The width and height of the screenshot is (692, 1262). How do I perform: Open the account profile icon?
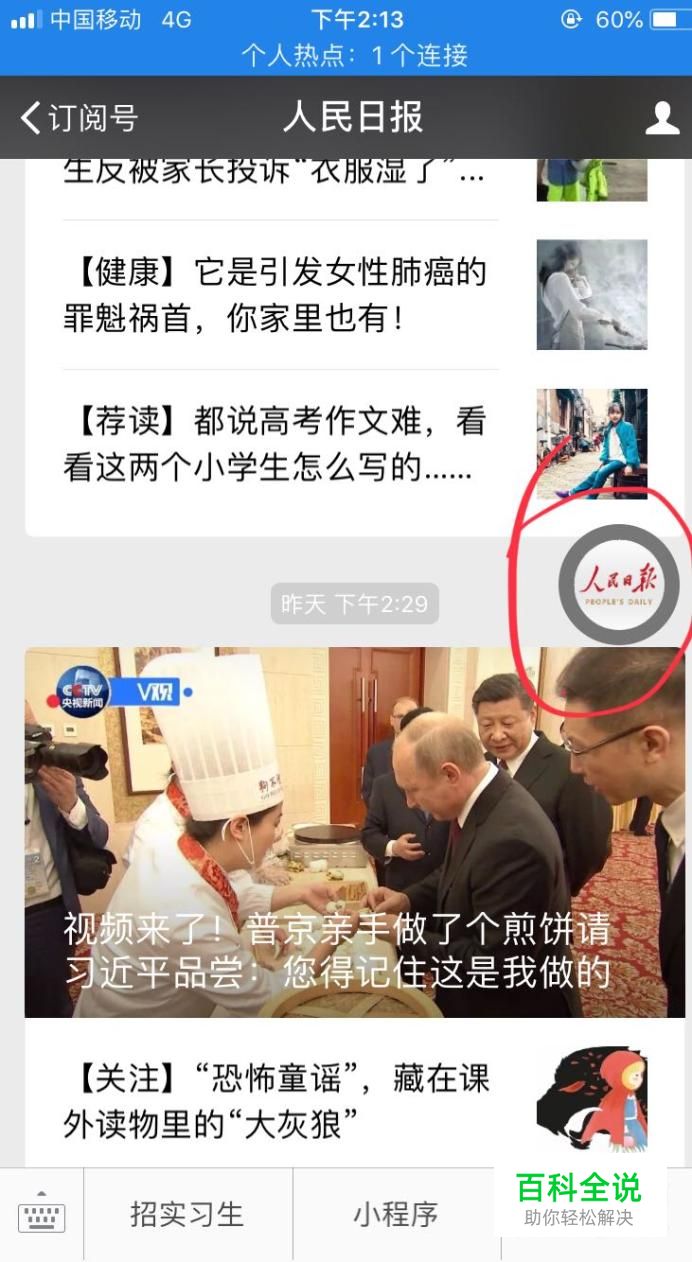[x=662, y=118]
